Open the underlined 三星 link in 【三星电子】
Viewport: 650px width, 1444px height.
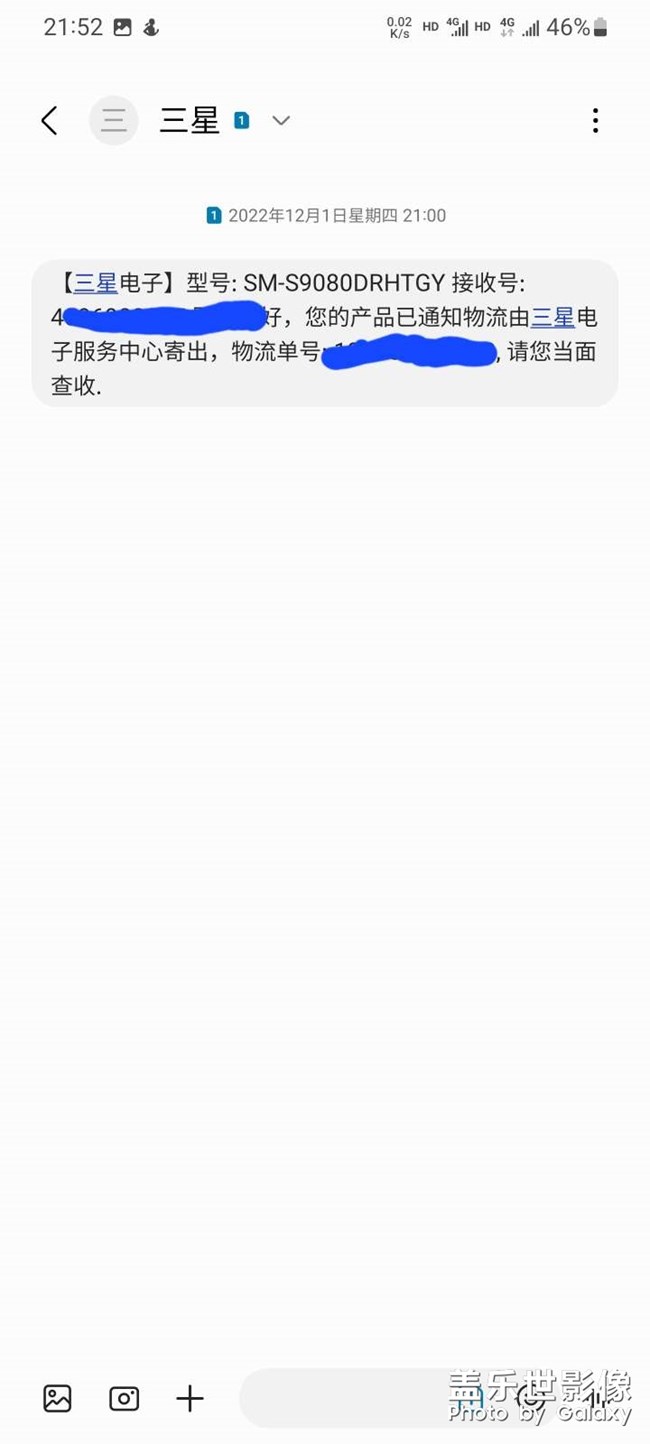[x=95, y=285]
